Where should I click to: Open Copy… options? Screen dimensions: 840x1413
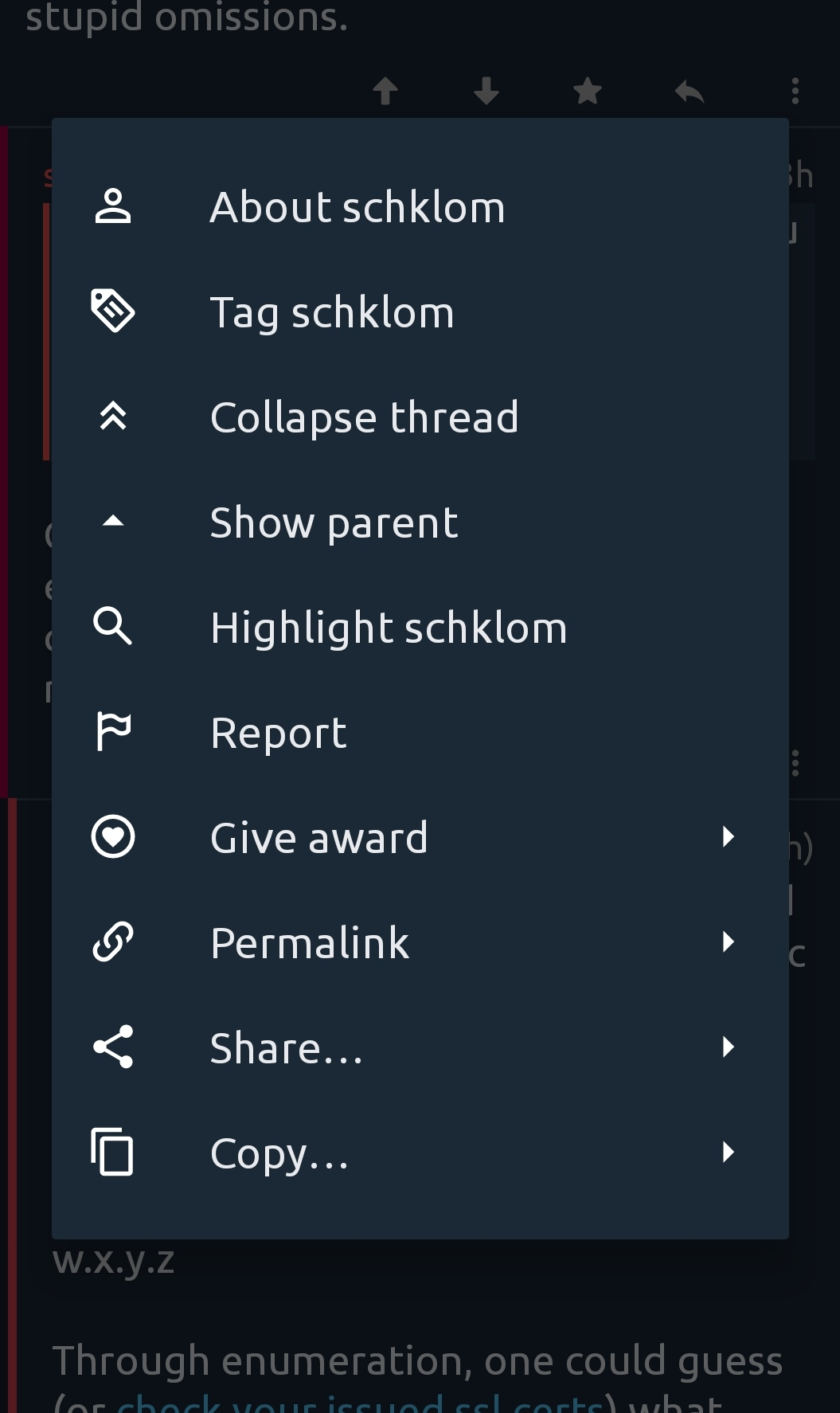[x=414, y=1153]
